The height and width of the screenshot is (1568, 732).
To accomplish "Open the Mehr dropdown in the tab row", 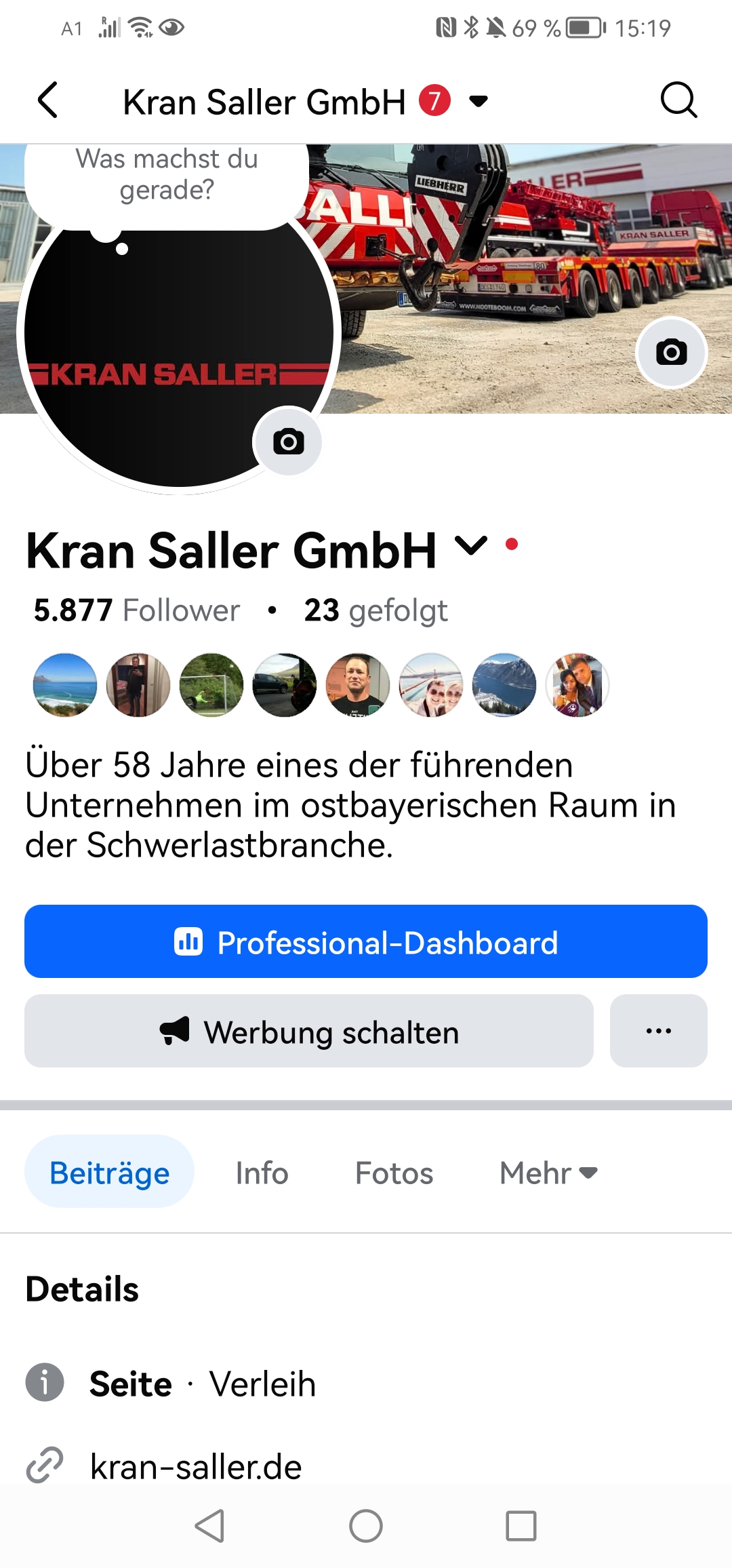I will point(548,1171).
